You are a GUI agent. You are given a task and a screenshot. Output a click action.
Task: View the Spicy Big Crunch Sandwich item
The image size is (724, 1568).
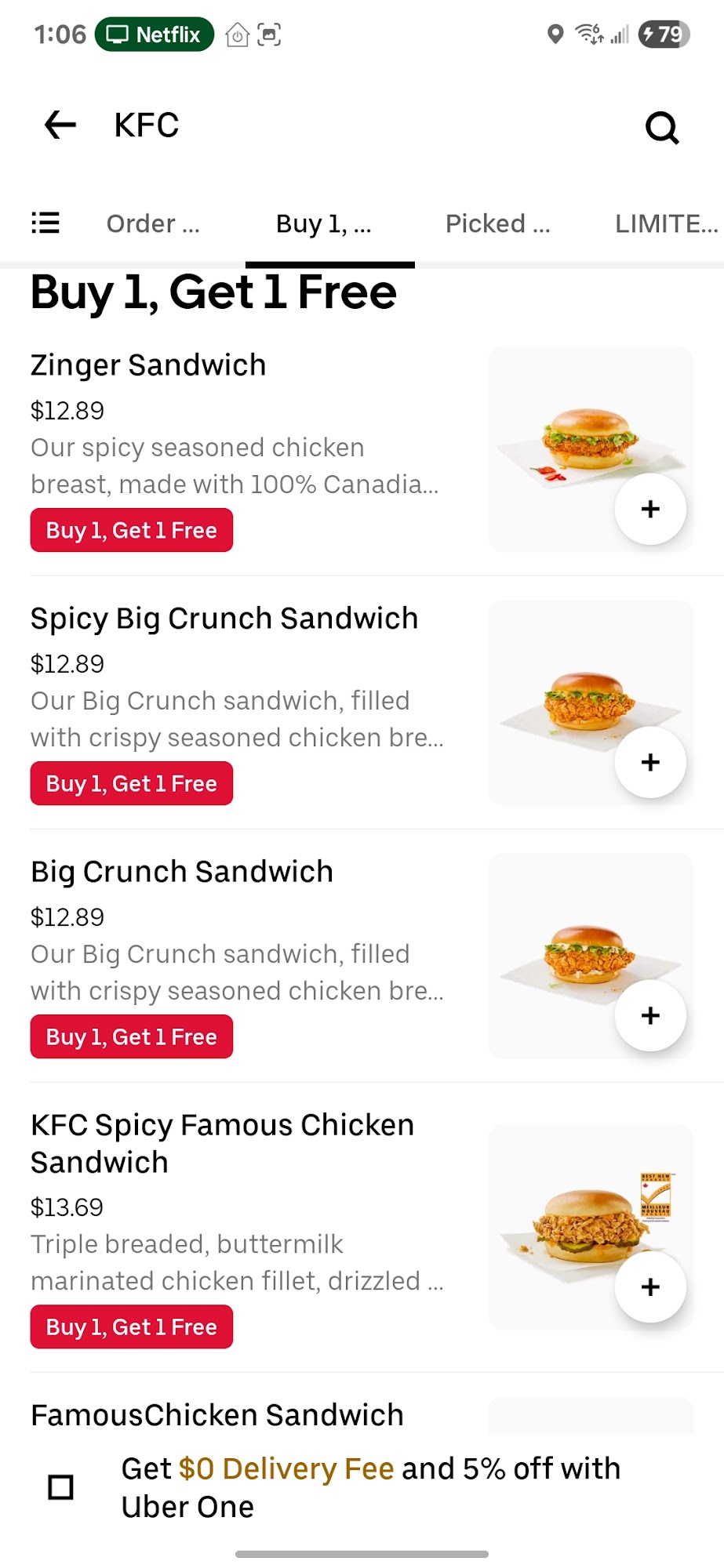pos(224,619)
